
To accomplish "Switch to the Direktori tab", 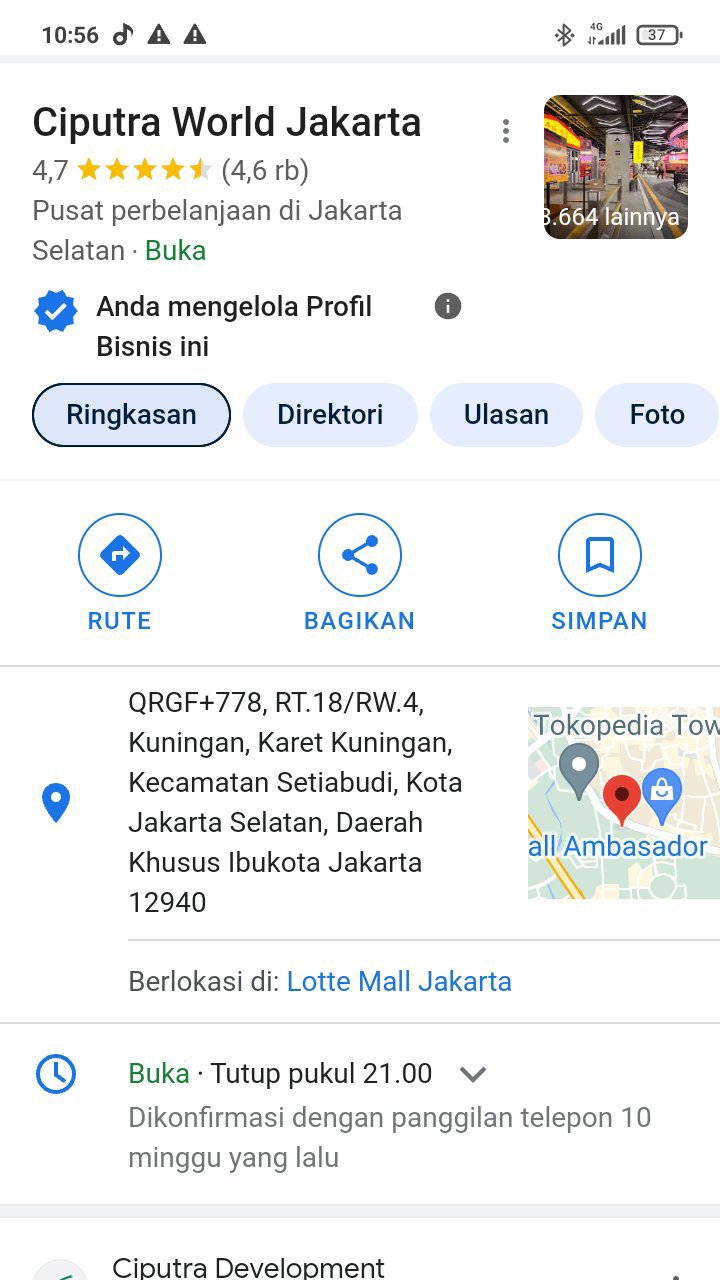I will coord(330,415).
